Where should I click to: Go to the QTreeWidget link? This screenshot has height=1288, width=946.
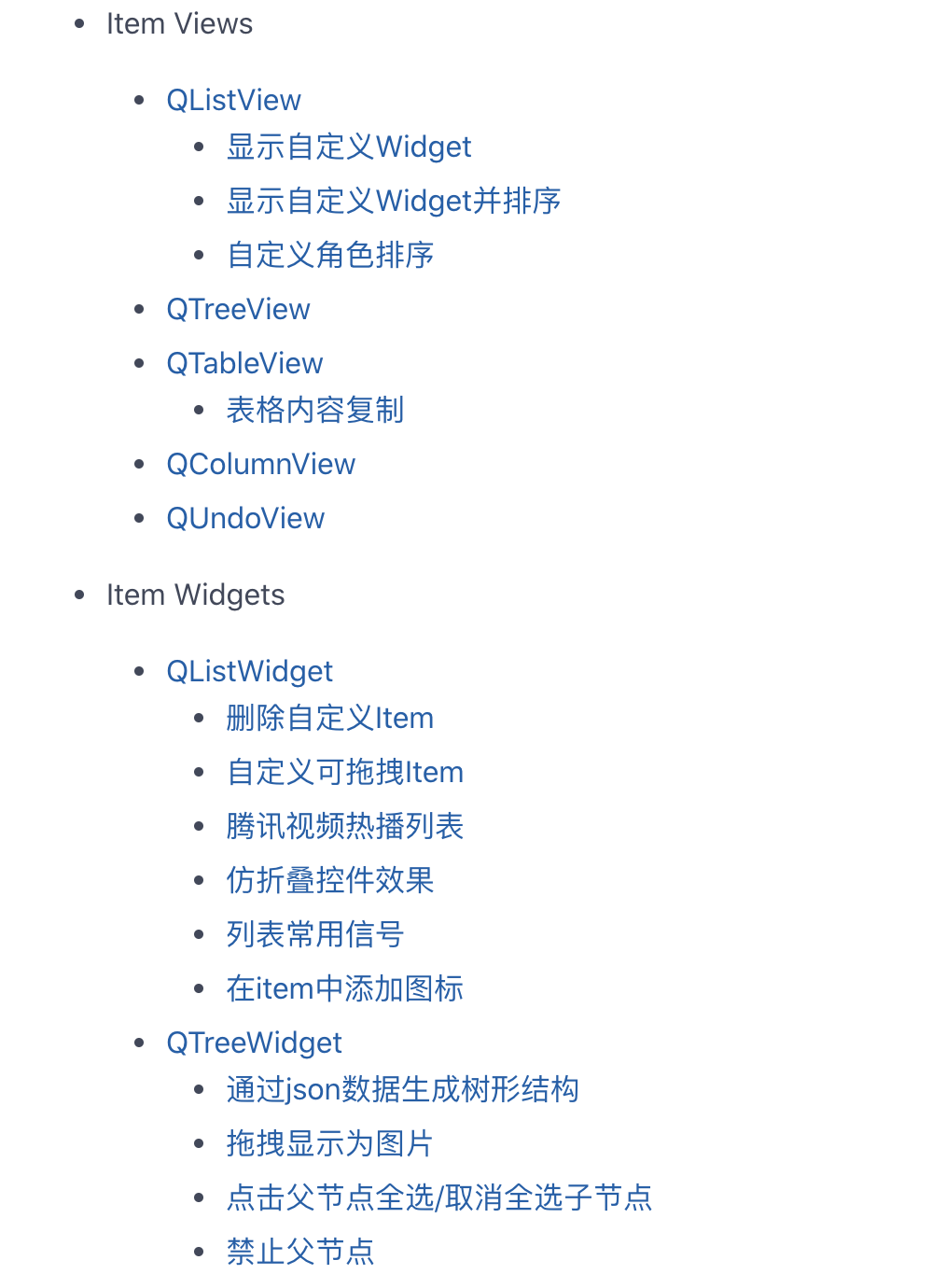(x=254, y=1043)
